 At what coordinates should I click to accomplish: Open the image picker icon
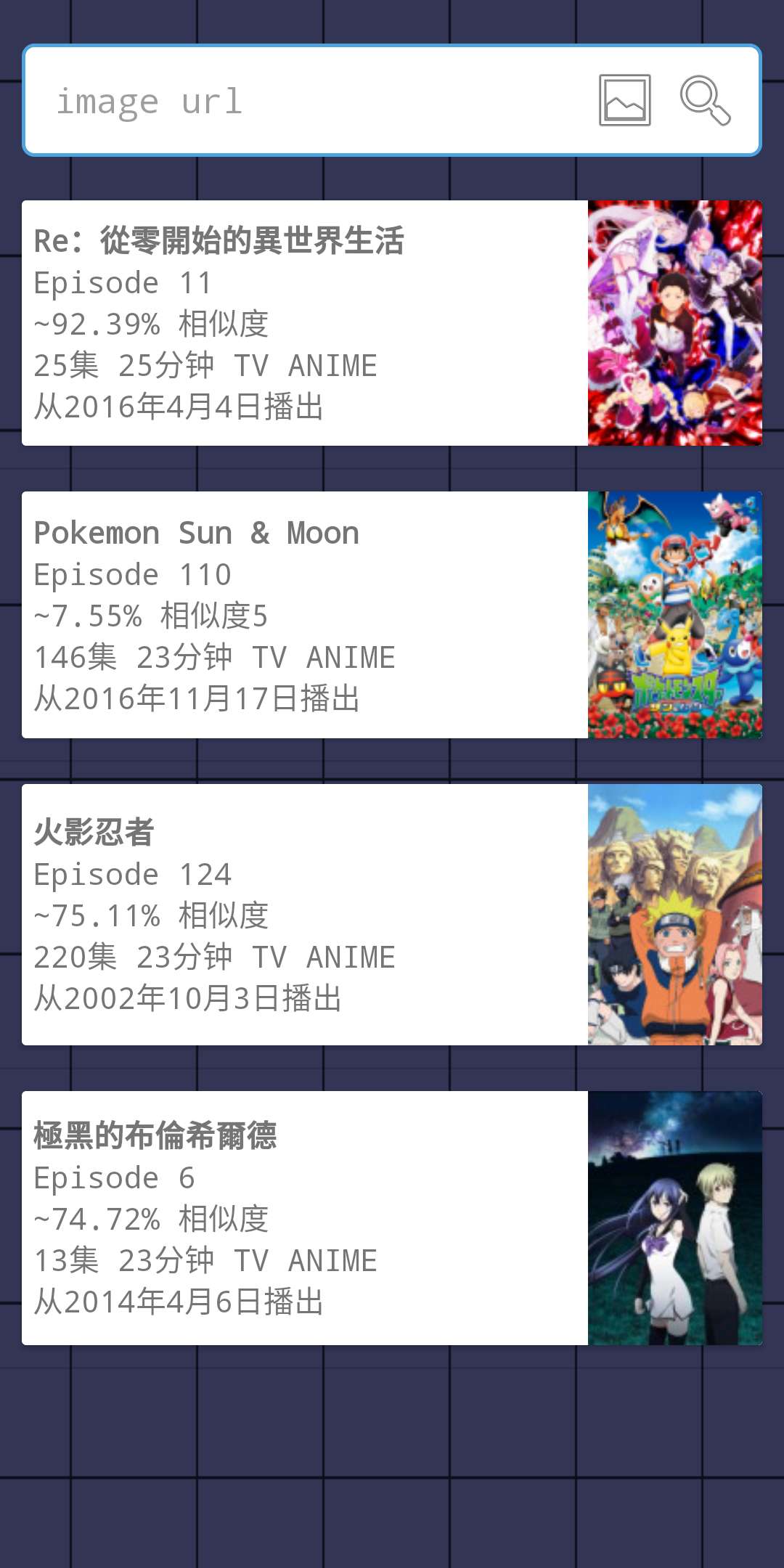[x=624, y=100]
